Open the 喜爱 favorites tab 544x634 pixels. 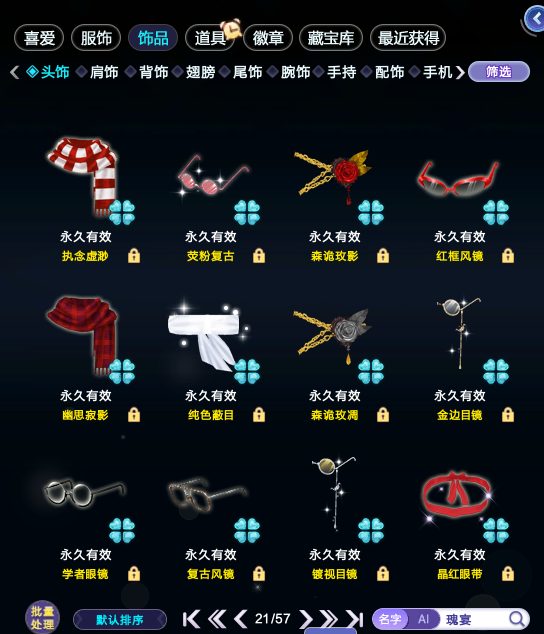[39, 38]
